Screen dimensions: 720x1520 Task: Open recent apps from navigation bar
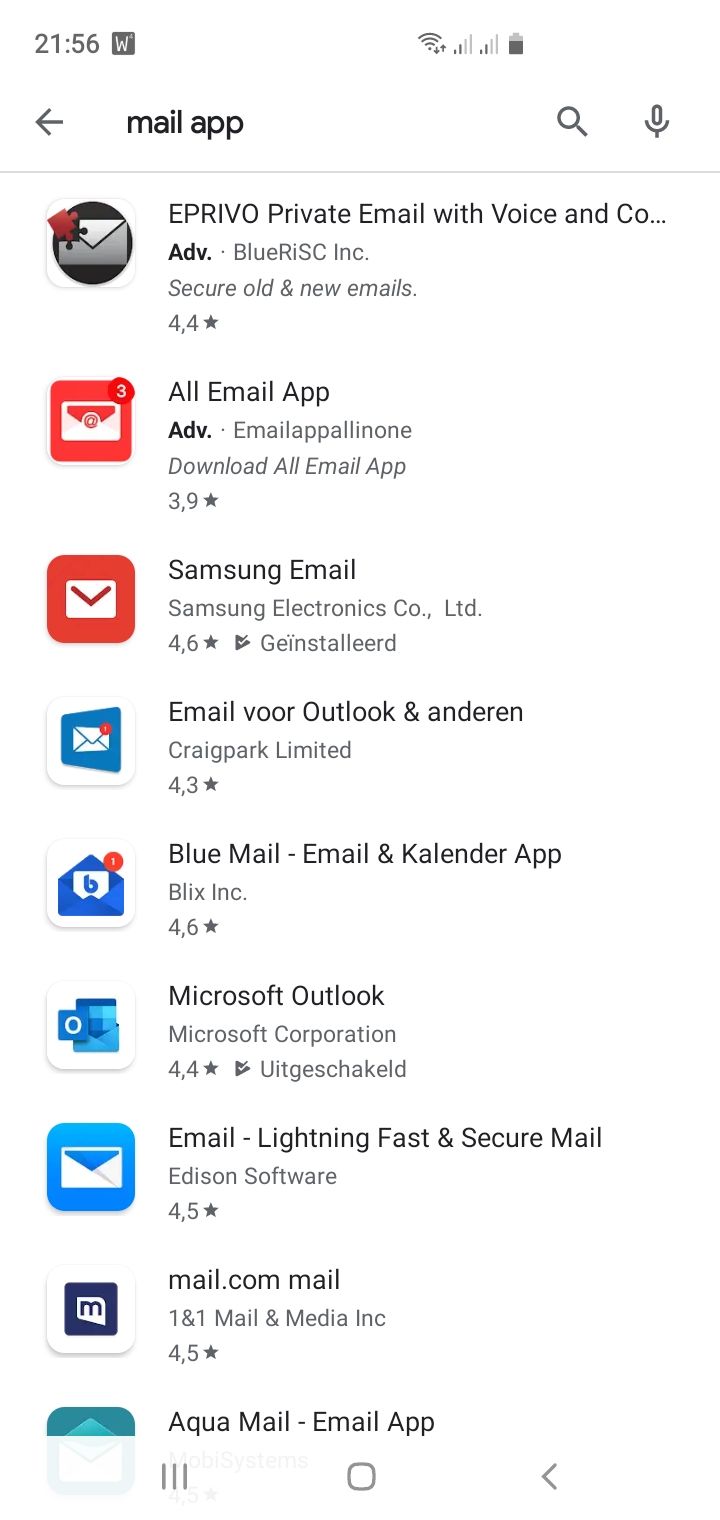point(174,1476)
